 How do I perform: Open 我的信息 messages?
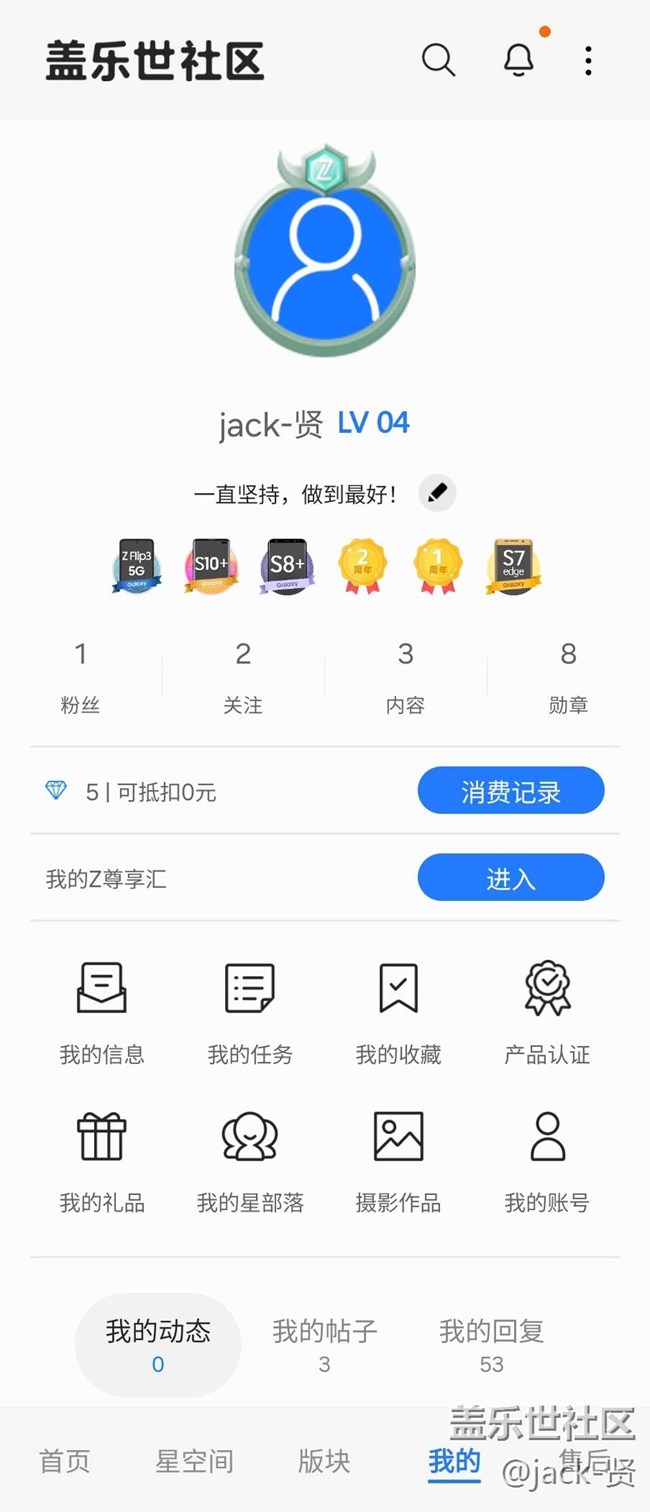(x=102, y=1012)
